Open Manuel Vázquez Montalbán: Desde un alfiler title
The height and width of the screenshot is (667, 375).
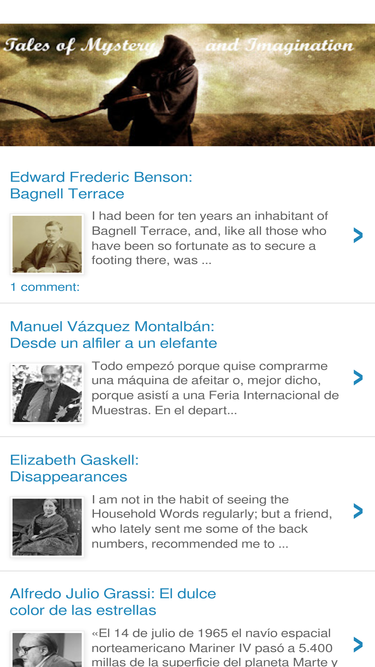pos(114,335)
